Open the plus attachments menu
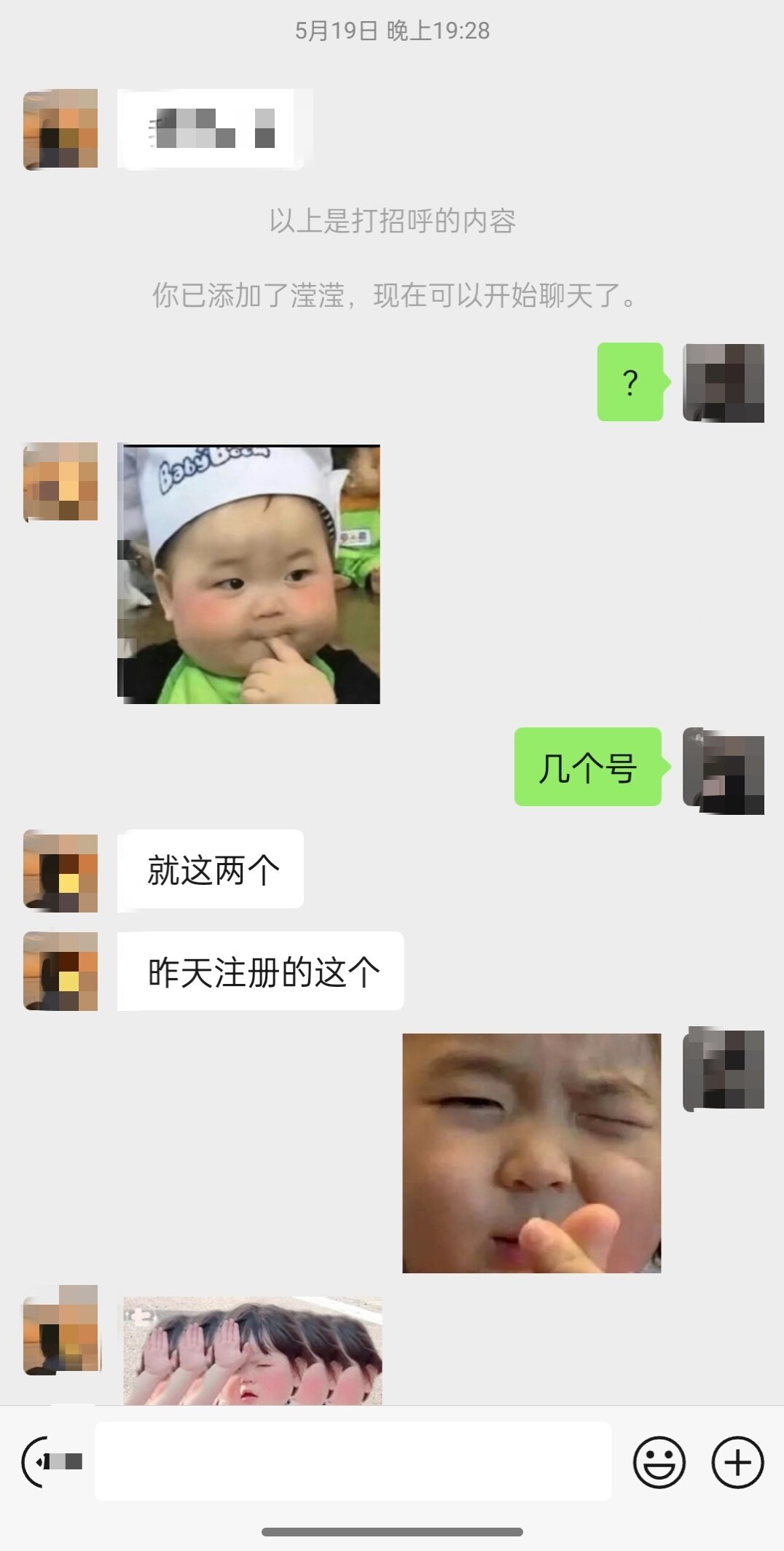Screen dimensions: 784x1551 (x=737, y=1461)
